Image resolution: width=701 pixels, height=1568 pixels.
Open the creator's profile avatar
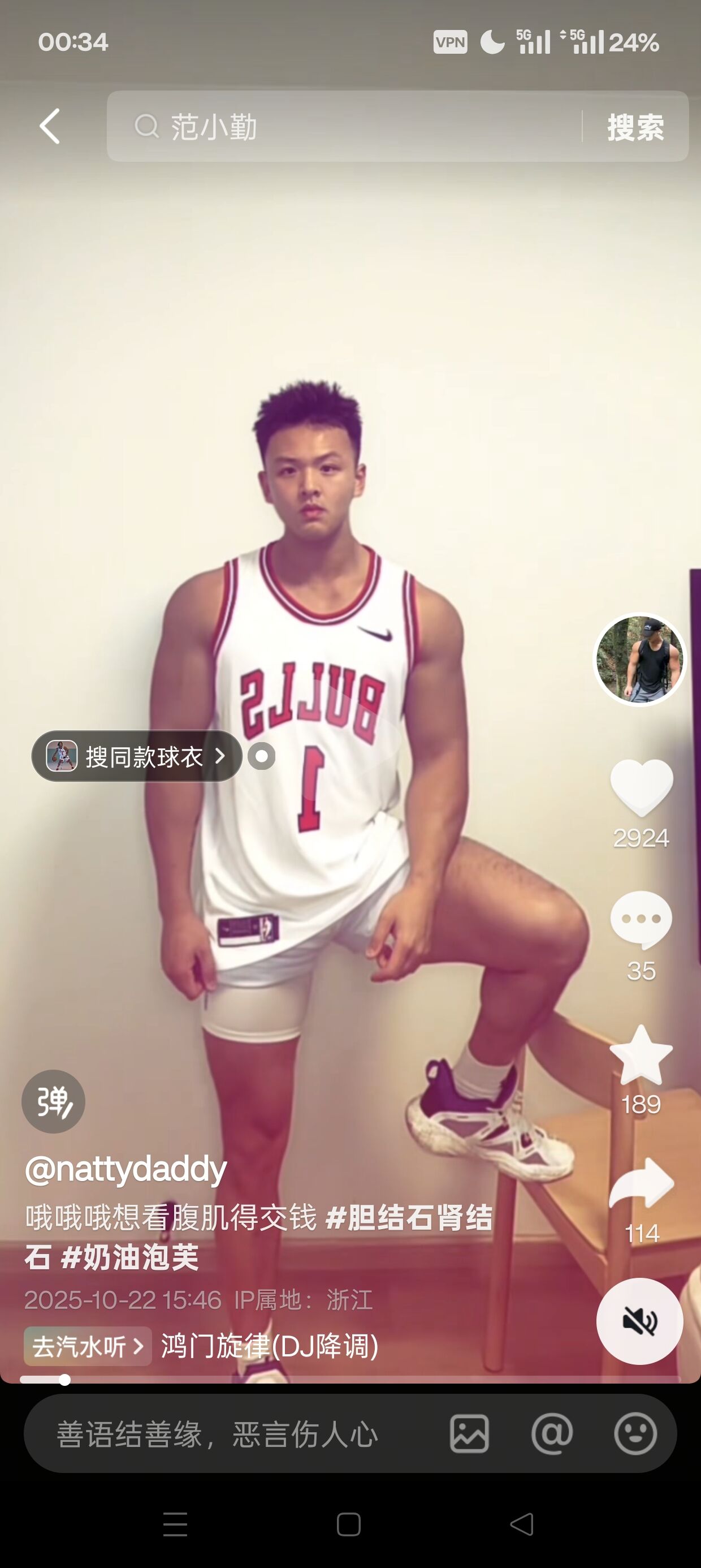pos(639,659)
